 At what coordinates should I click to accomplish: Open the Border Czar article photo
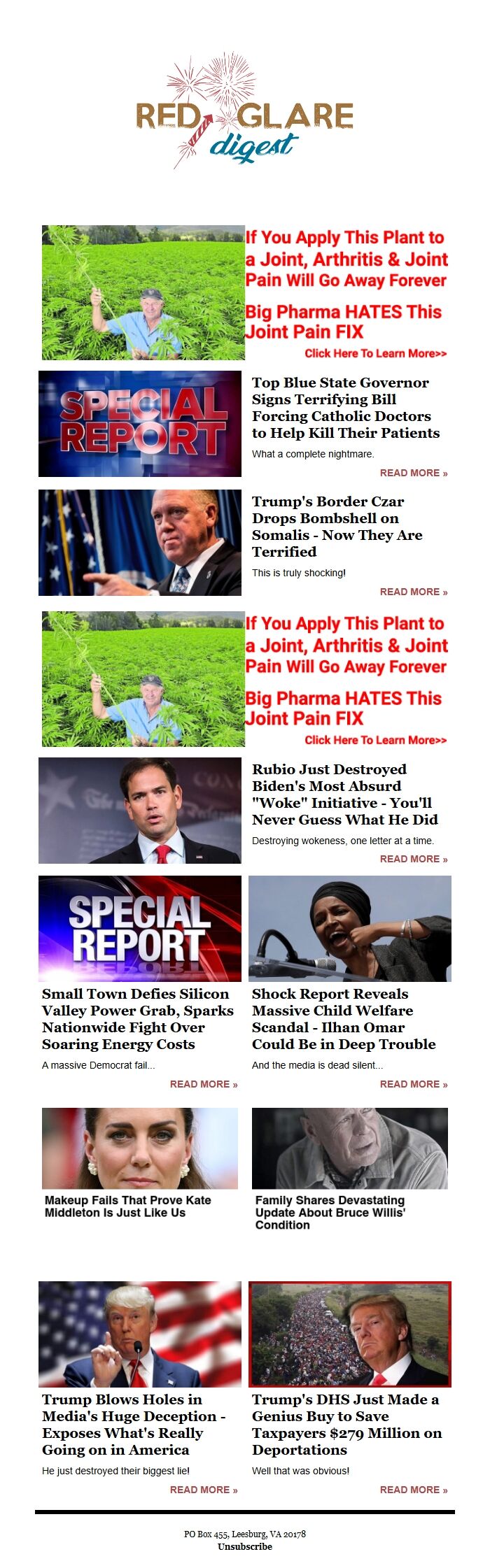[140, 543]
